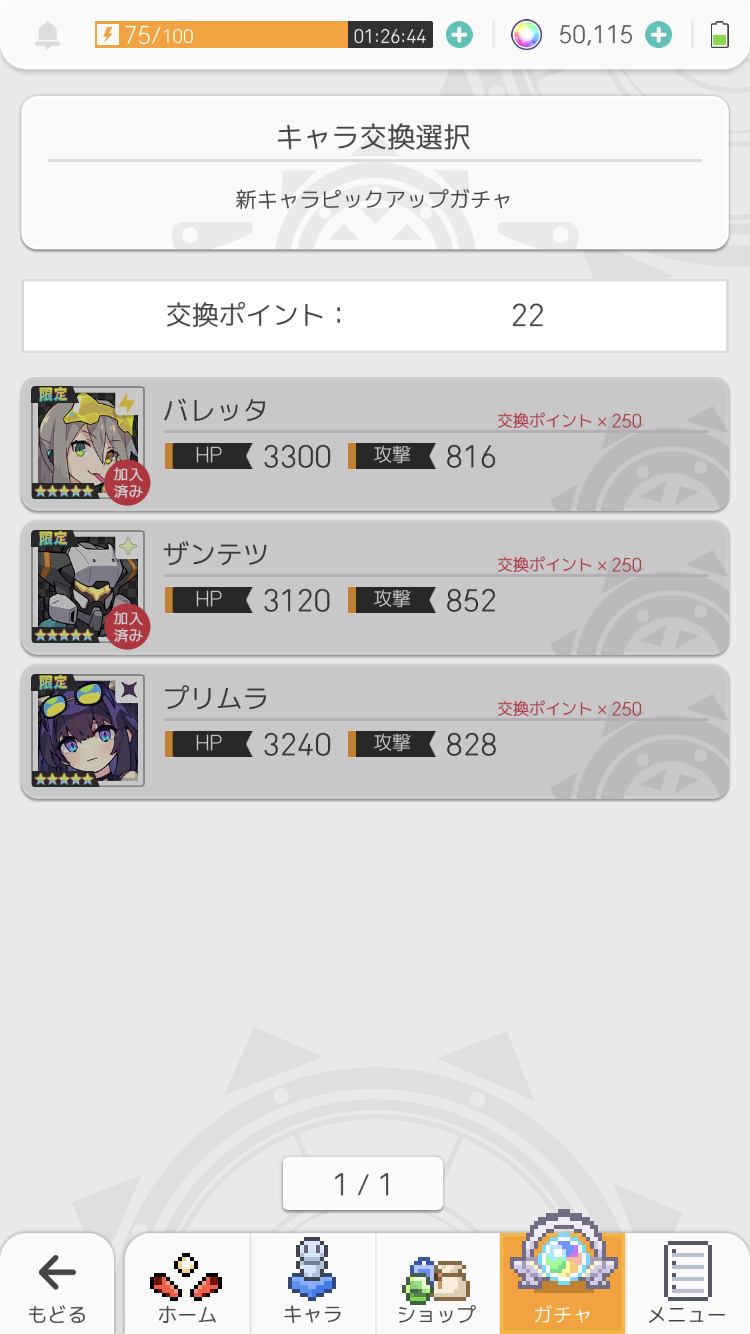Switch to the ホーム tab
The width and height of the screenshot is (750, 1334).
point(187,1285)
